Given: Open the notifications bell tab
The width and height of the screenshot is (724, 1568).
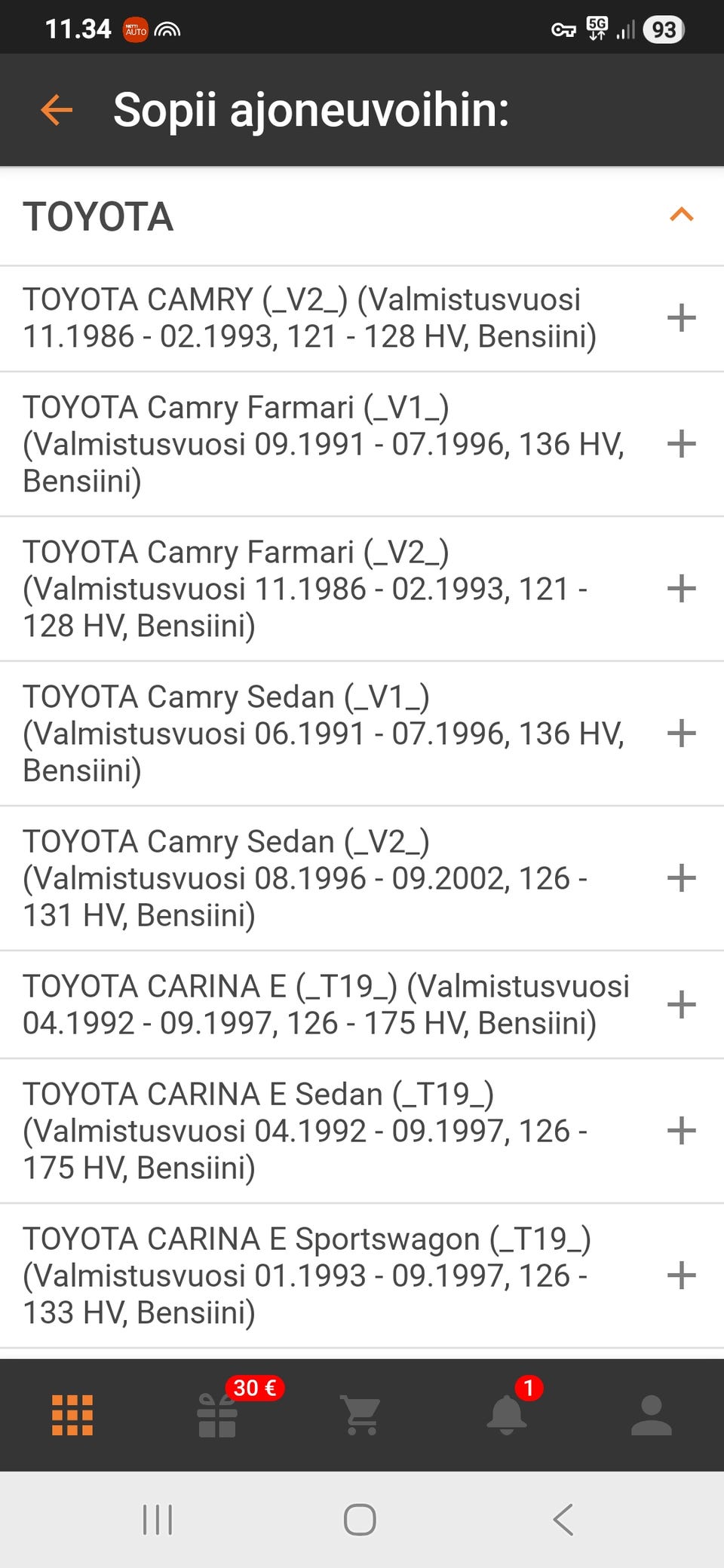Looking at the screenshot, I should (507, 1415).
